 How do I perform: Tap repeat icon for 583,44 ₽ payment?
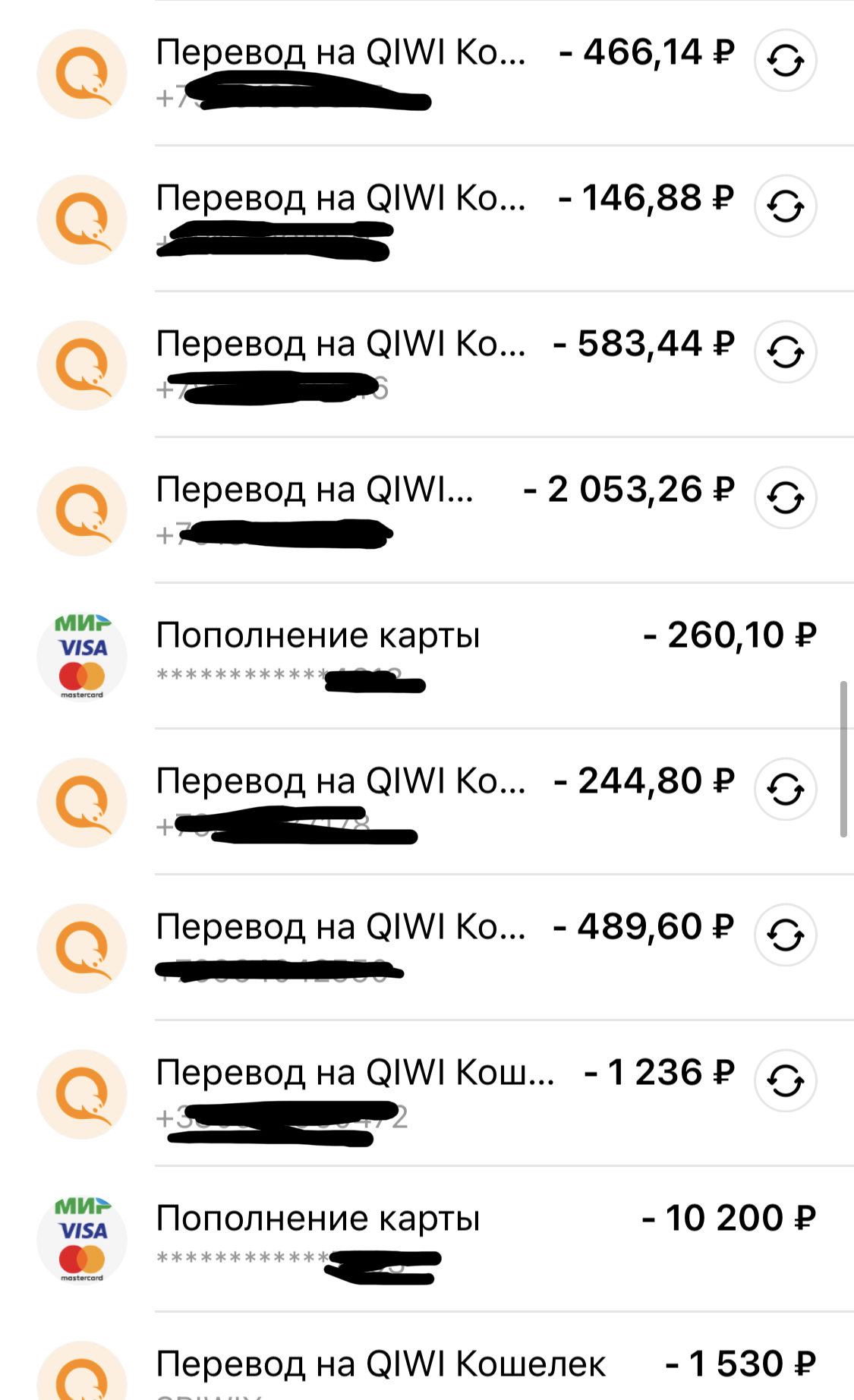point(785,352)
